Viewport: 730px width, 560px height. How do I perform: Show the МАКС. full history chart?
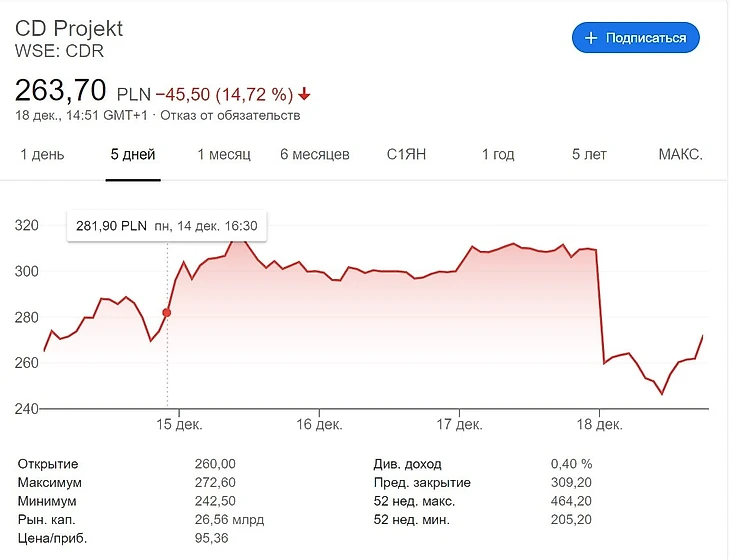click(x=681, y=155)
